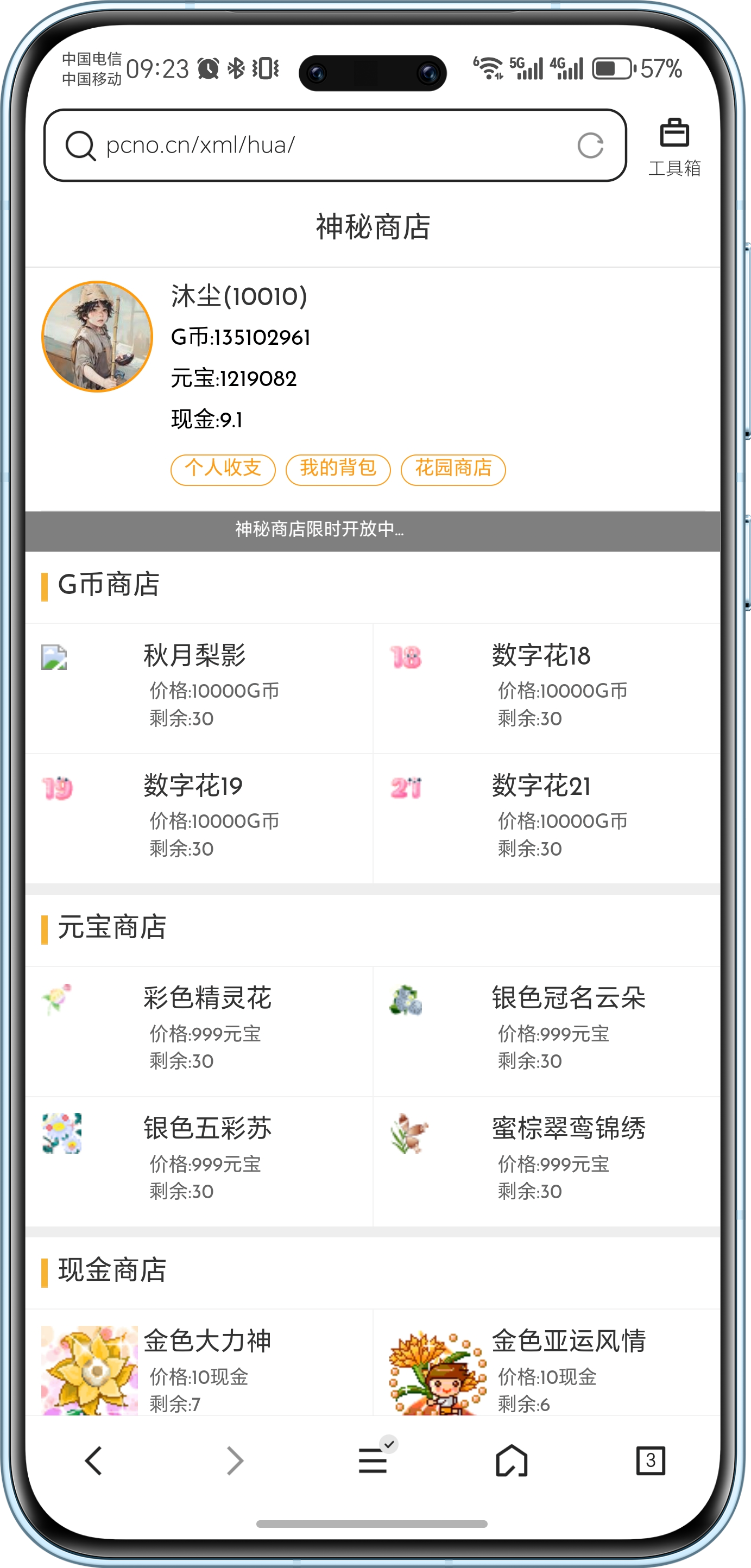Select the 数字花18 item

(540, 655)
